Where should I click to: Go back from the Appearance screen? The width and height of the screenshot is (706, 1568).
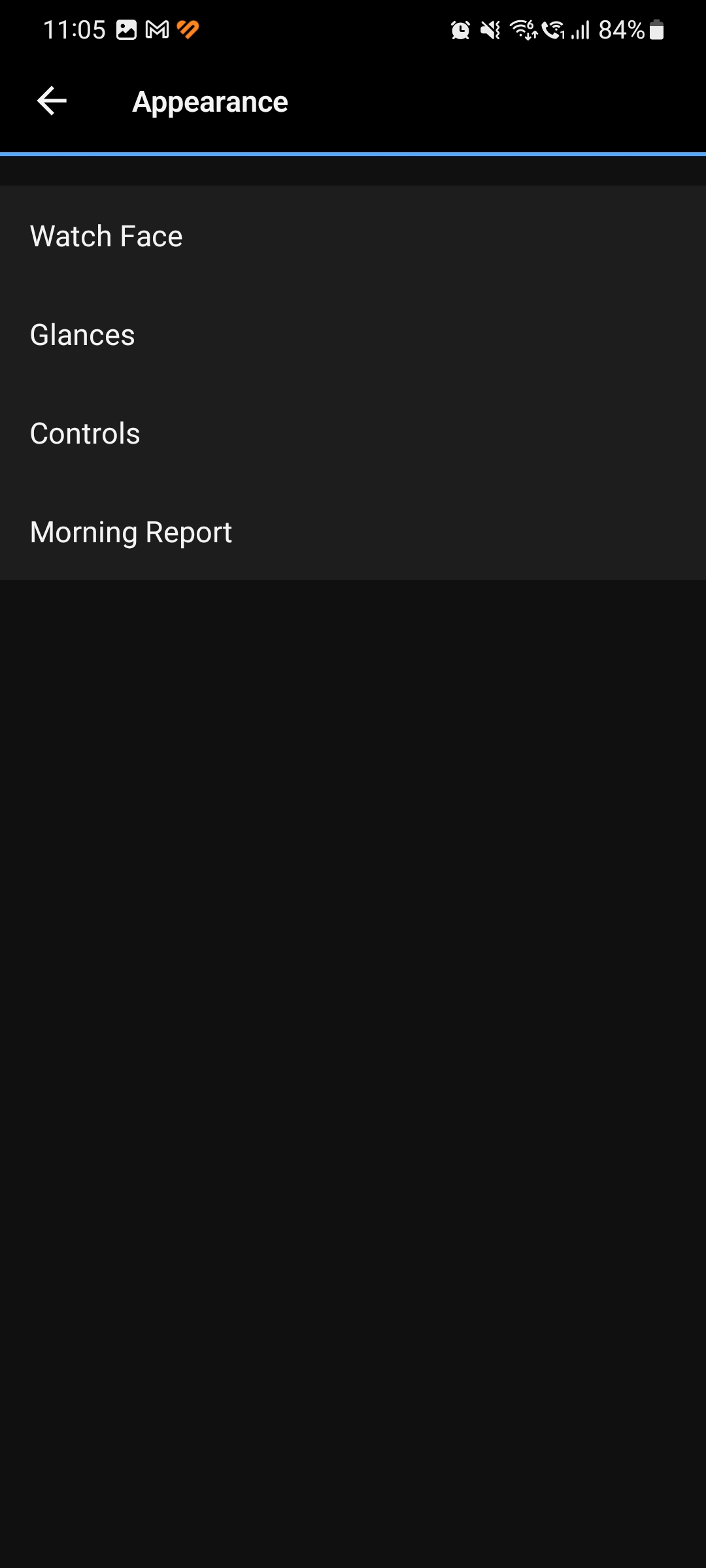pos(52,101)
